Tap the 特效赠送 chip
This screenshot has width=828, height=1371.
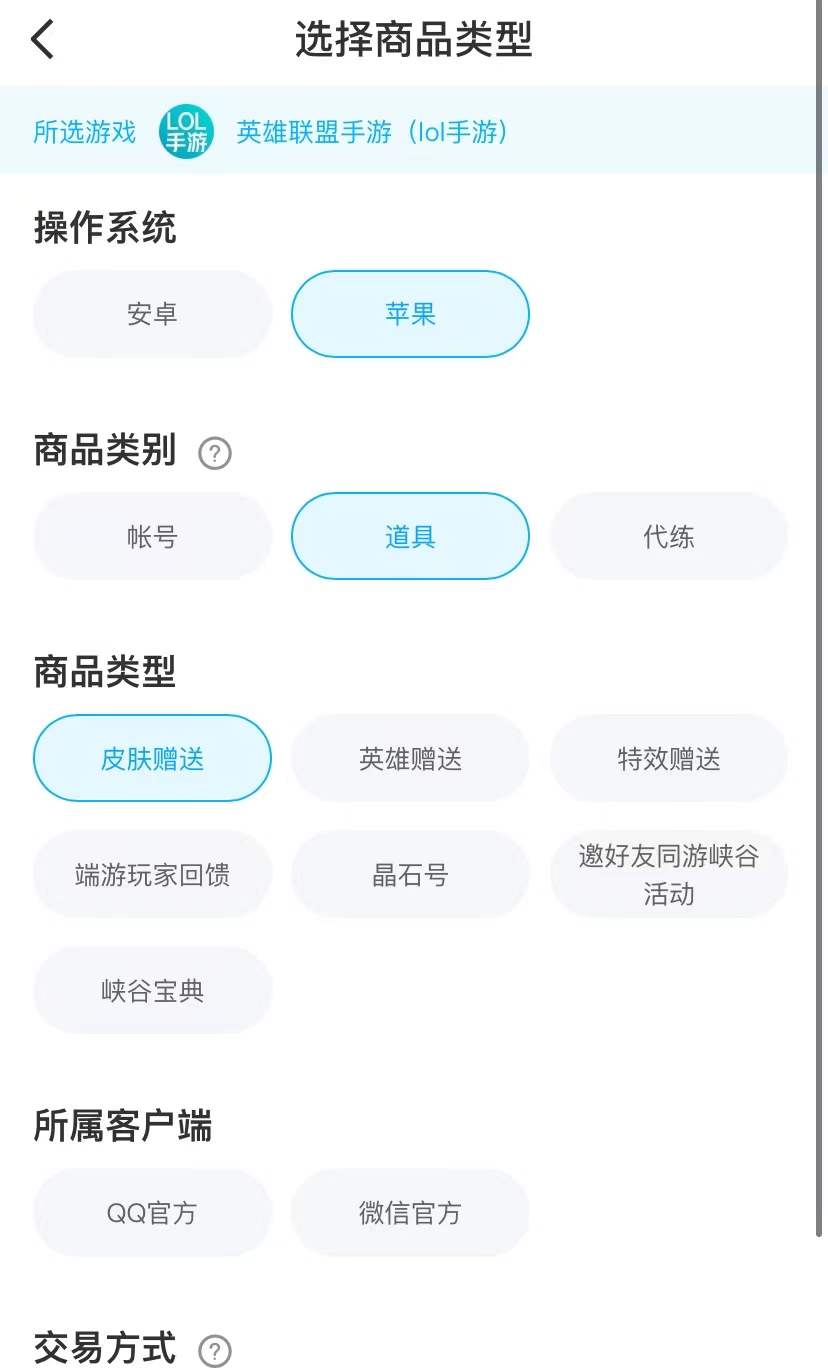pyautogui.click(x=668, y=759)
